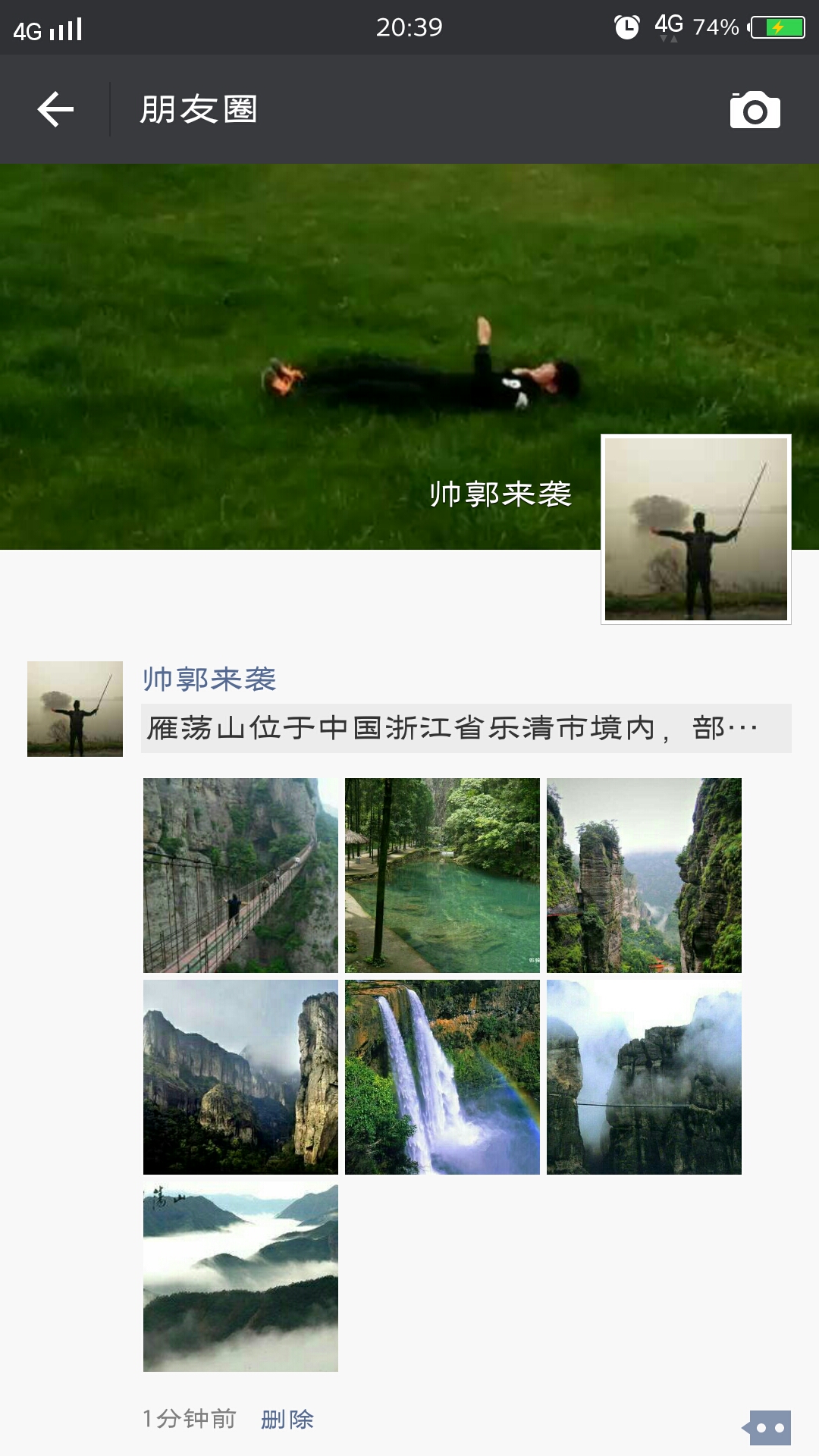Go back from the 朋友圈 screen
This screenshot has width=819, height=1456.
(x=55, y=110)
